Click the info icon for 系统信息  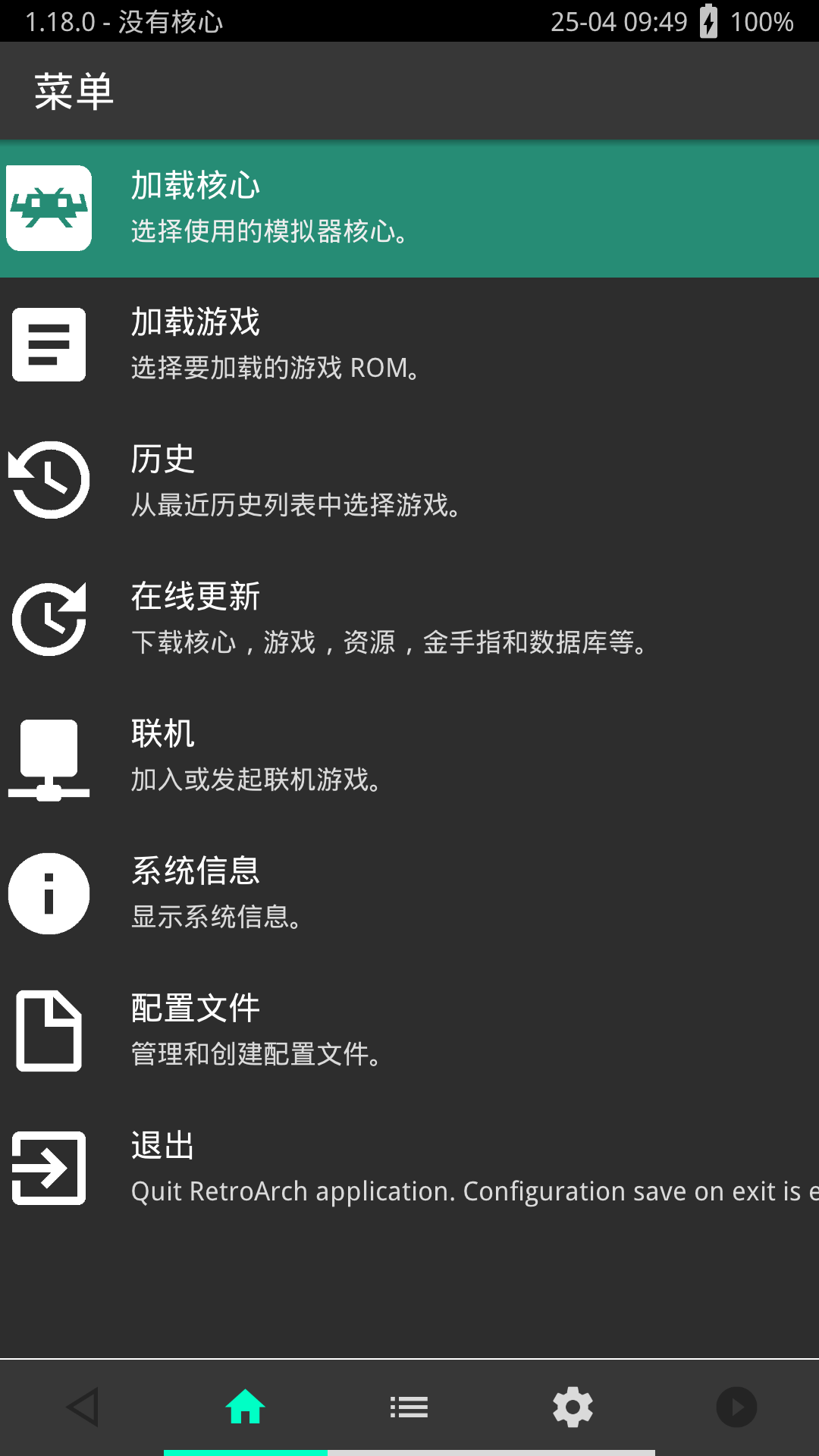tap(49, 893)
